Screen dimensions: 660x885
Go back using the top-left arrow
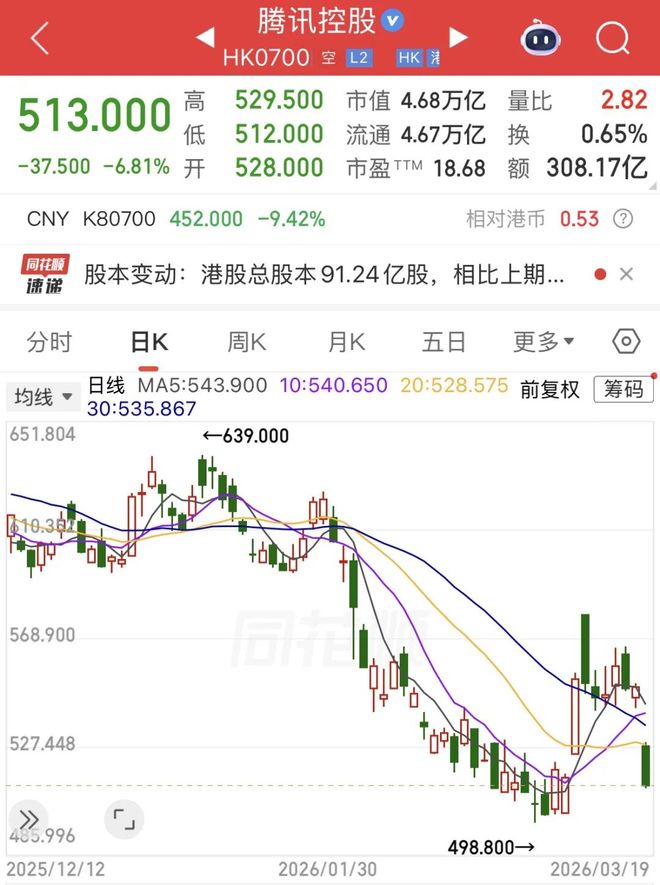click(x=39, y=39)
